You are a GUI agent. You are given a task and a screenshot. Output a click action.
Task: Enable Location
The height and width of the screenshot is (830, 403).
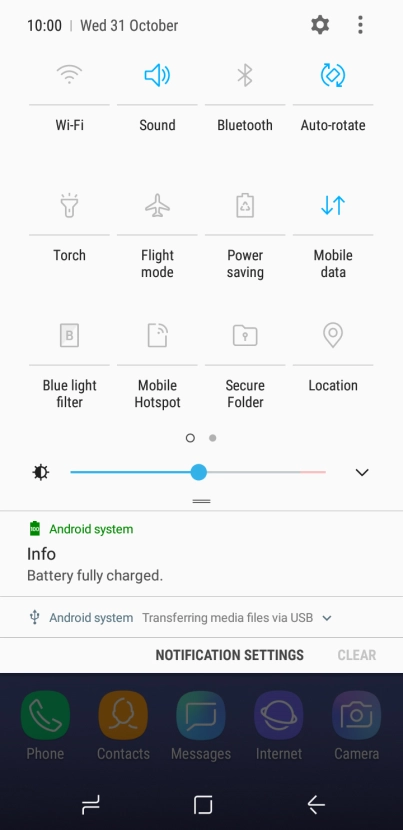click(x=333, y=335)
